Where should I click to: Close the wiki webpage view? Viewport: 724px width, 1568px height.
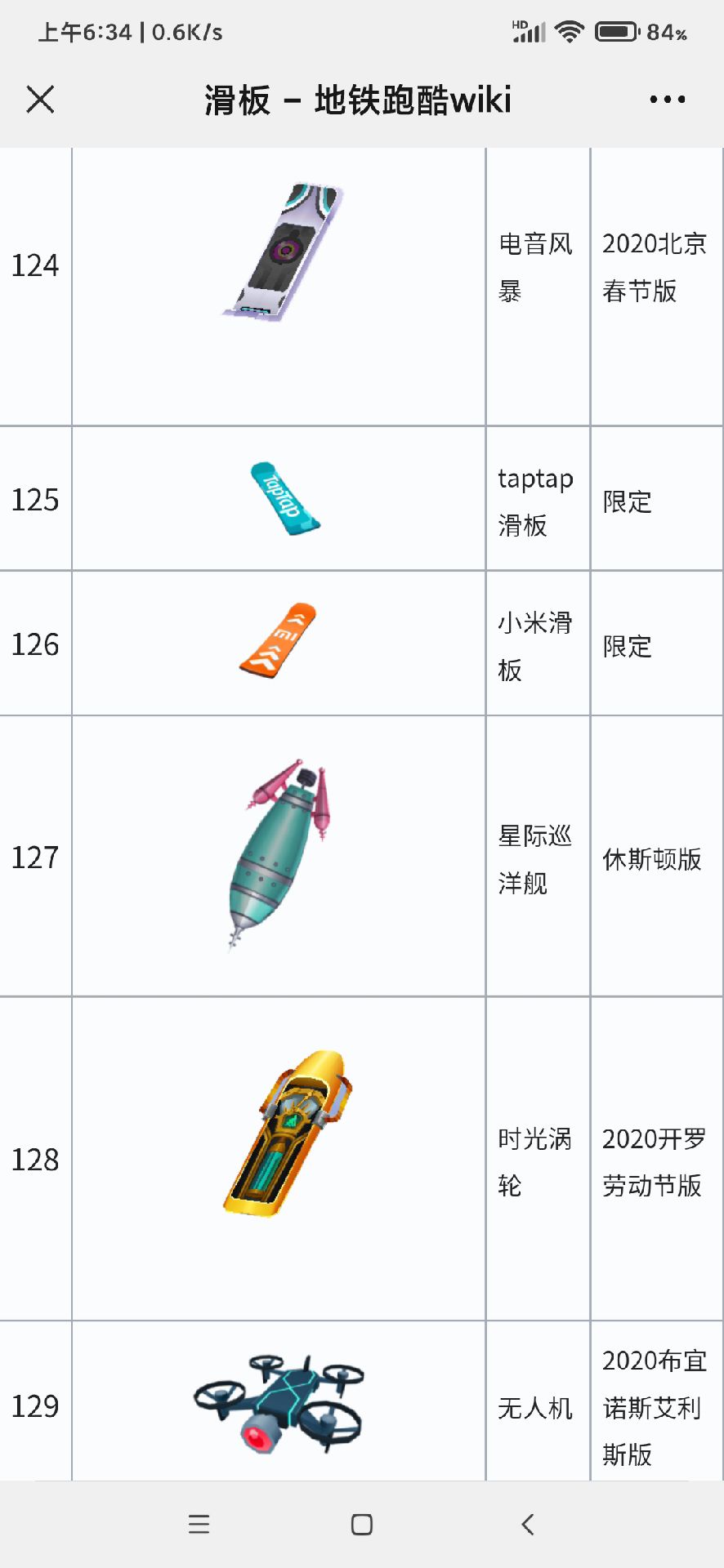[x=40, y=100]
